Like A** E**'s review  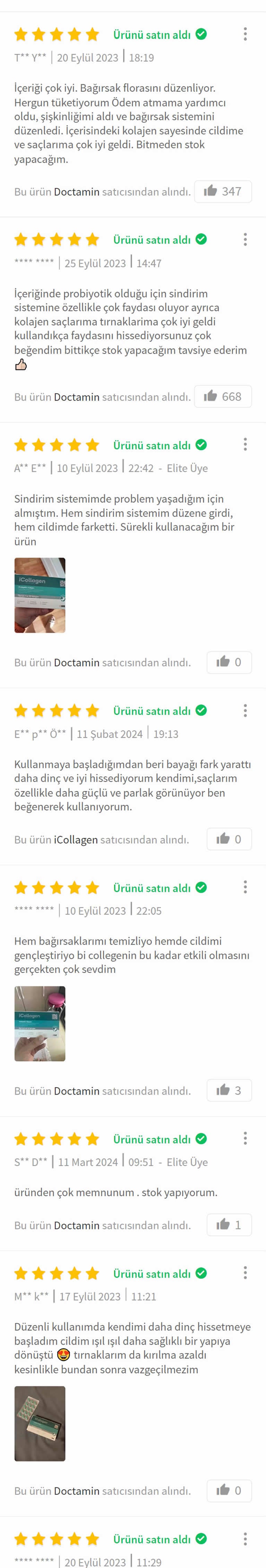coord(229,662)
